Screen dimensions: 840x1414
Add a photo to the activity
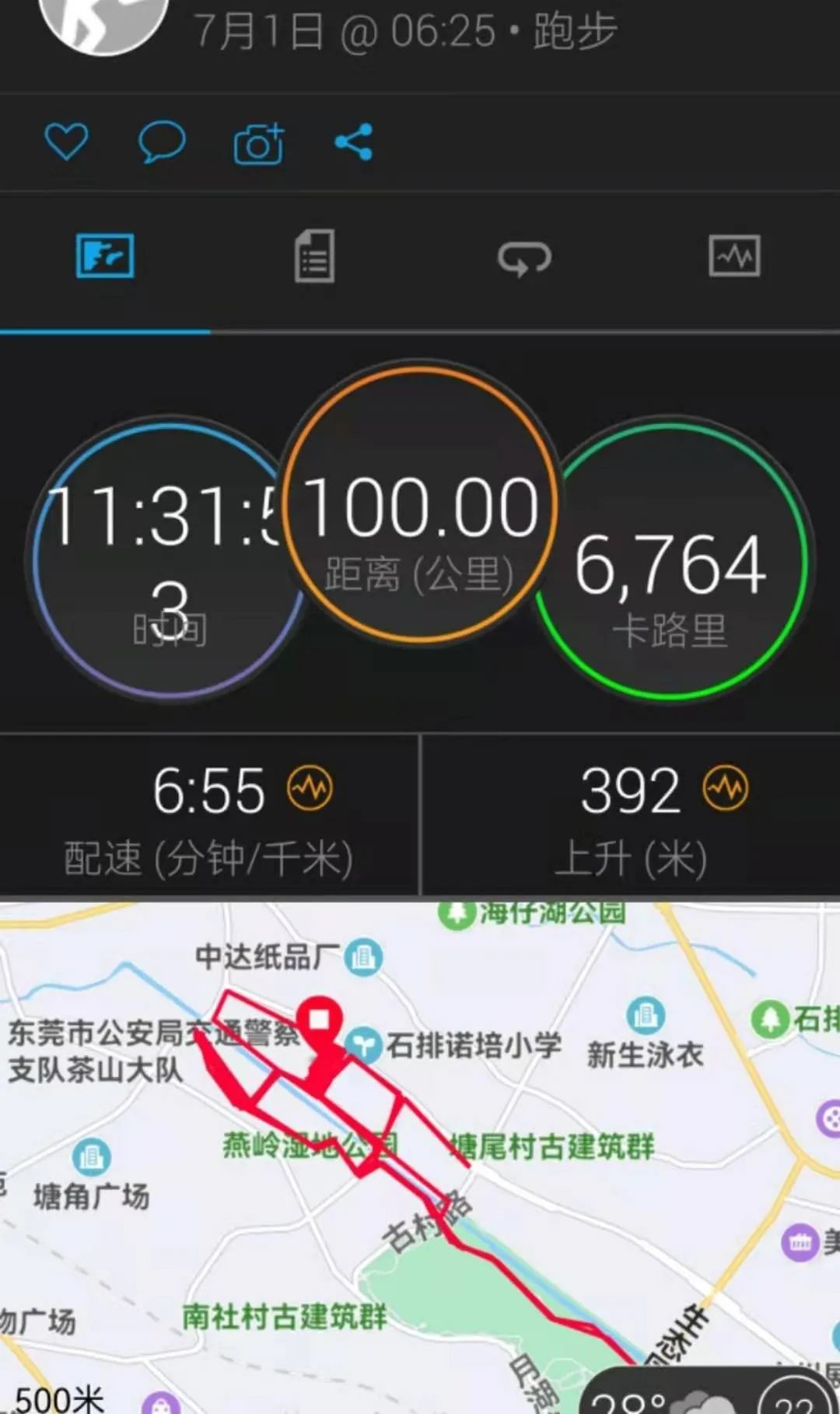[x=259, y=144]
